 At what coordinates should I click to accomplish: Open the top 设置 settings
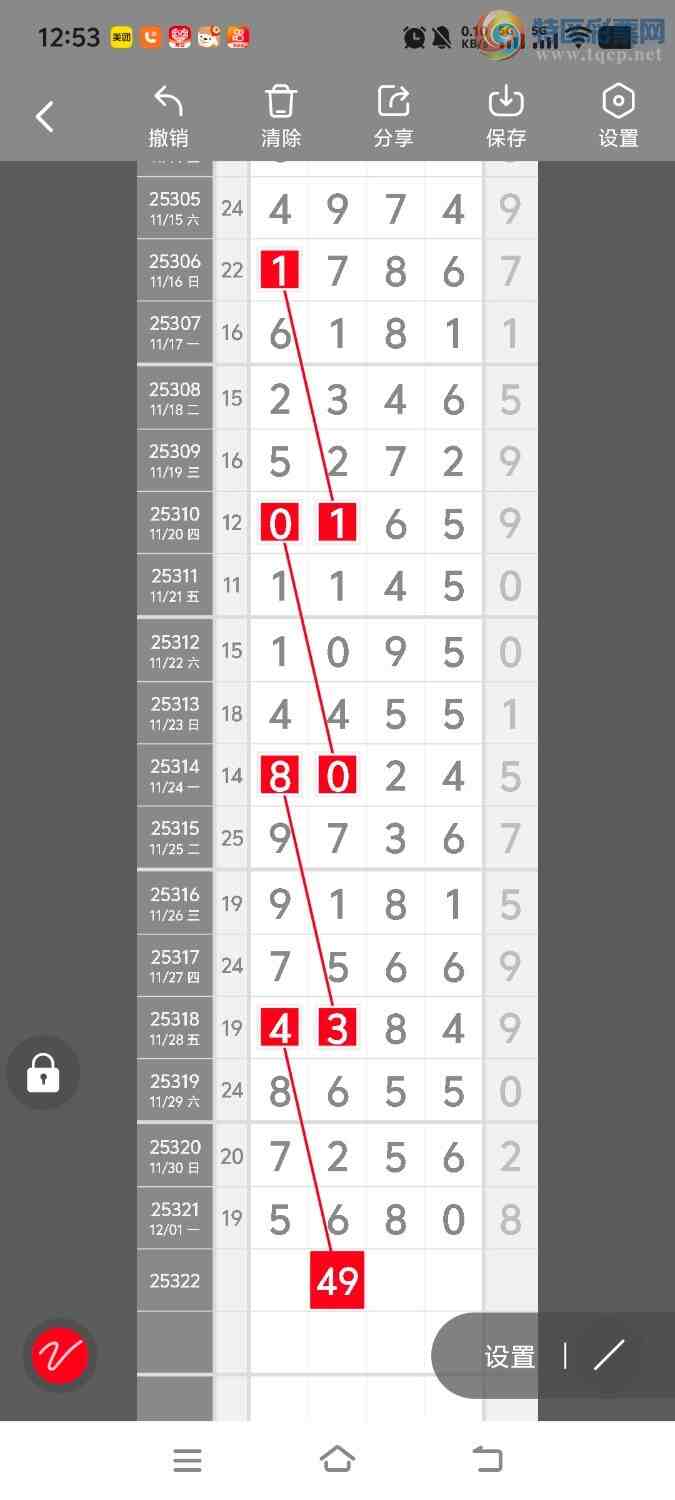[x=618, y=117]
